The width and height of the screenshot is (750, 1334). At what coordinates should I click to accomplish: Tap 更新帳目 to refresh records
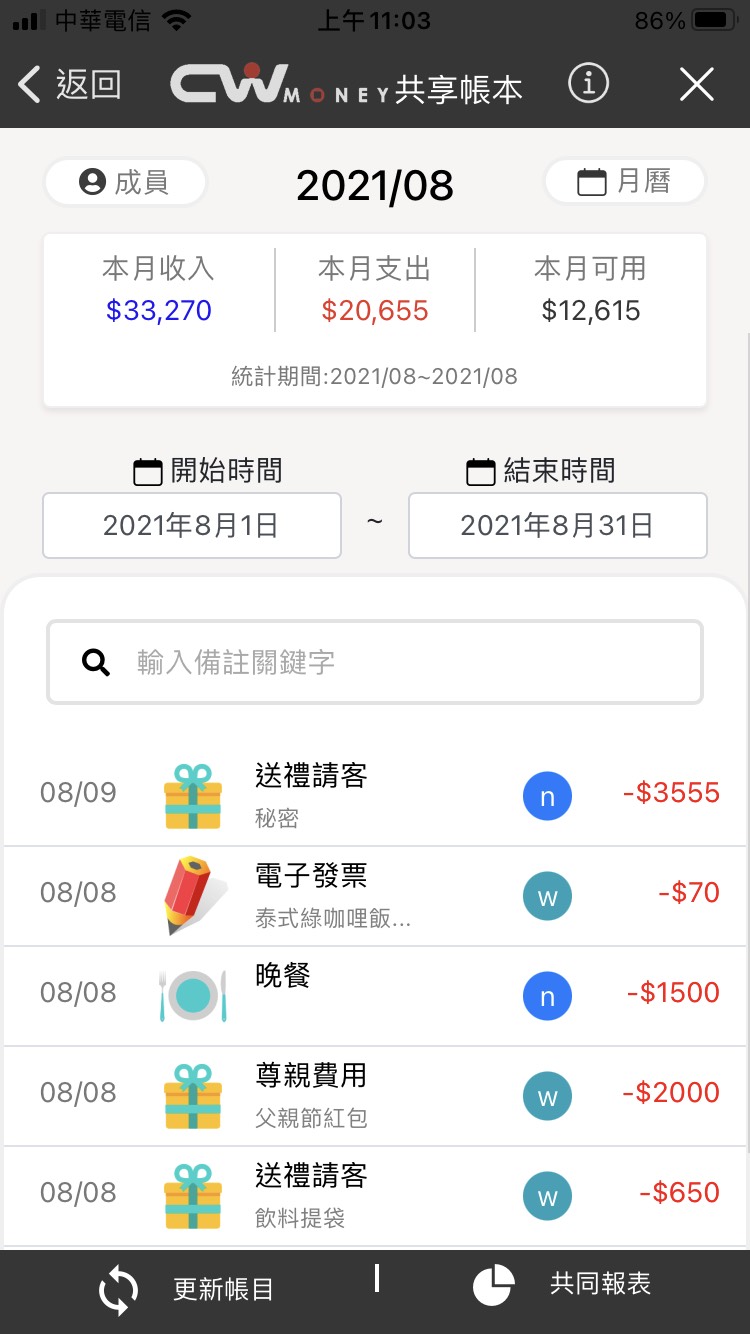point(187,1289)
